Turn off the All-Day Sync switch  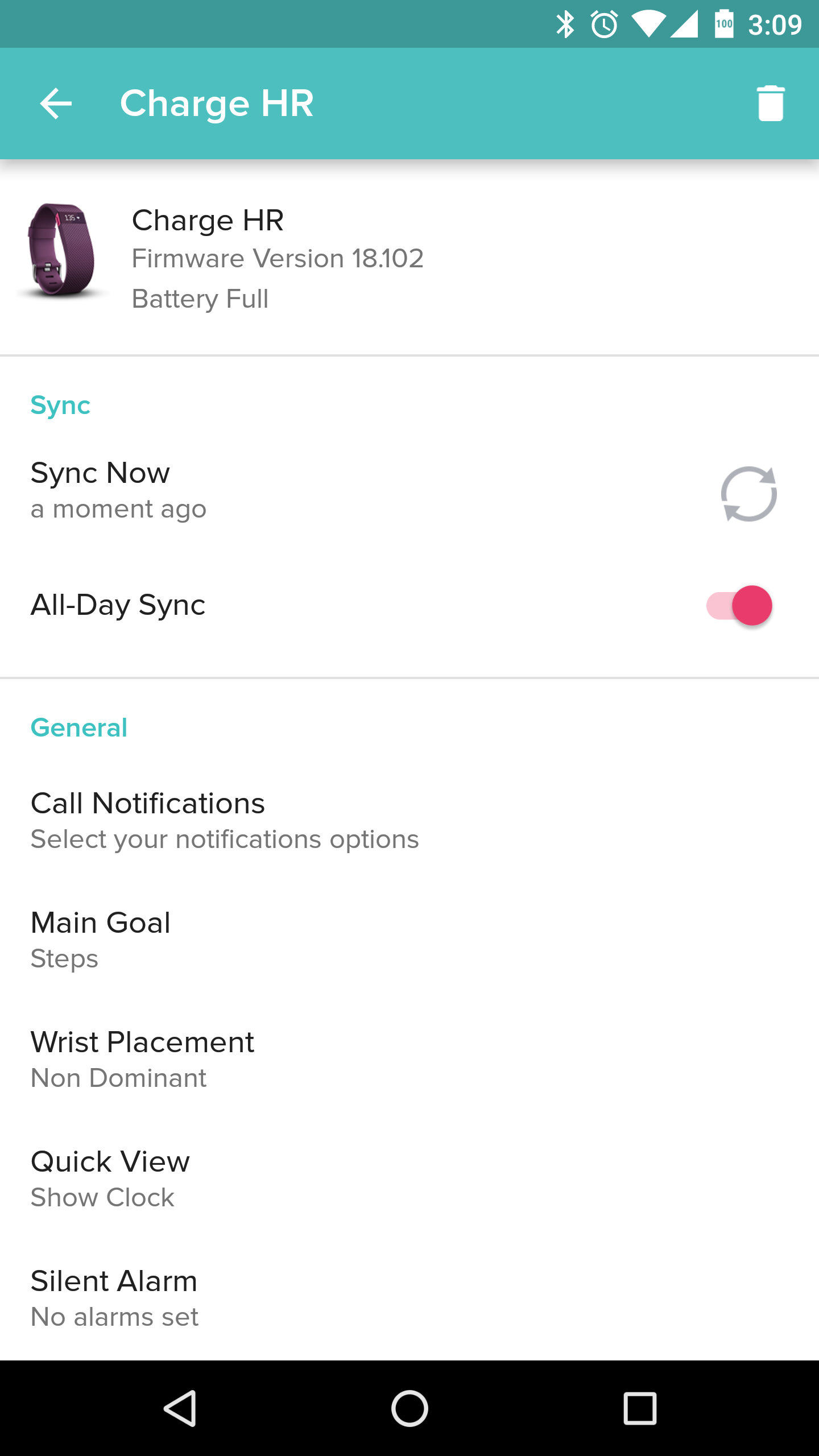[739, 605]
